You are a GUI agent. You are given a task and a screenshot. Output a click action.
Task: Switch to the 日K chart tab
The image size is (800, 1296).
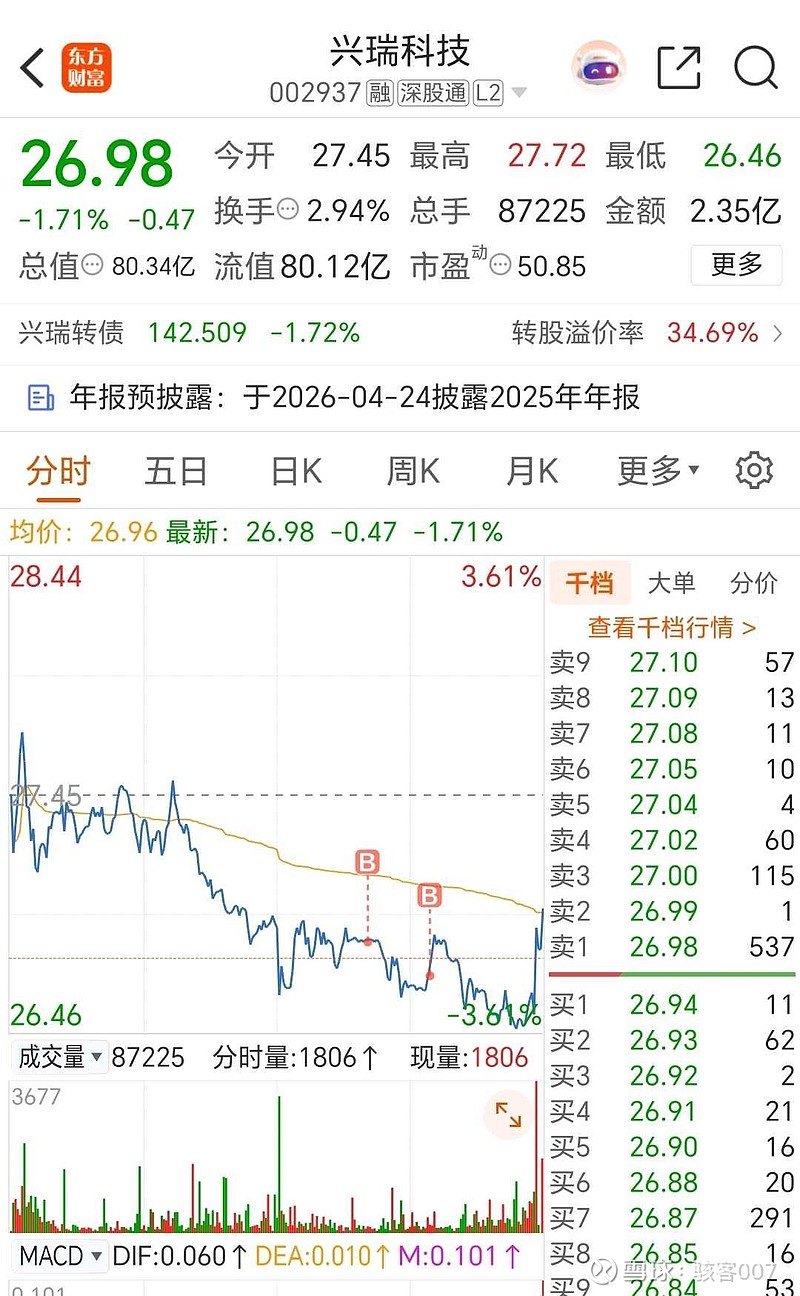(x=296, y=470)
